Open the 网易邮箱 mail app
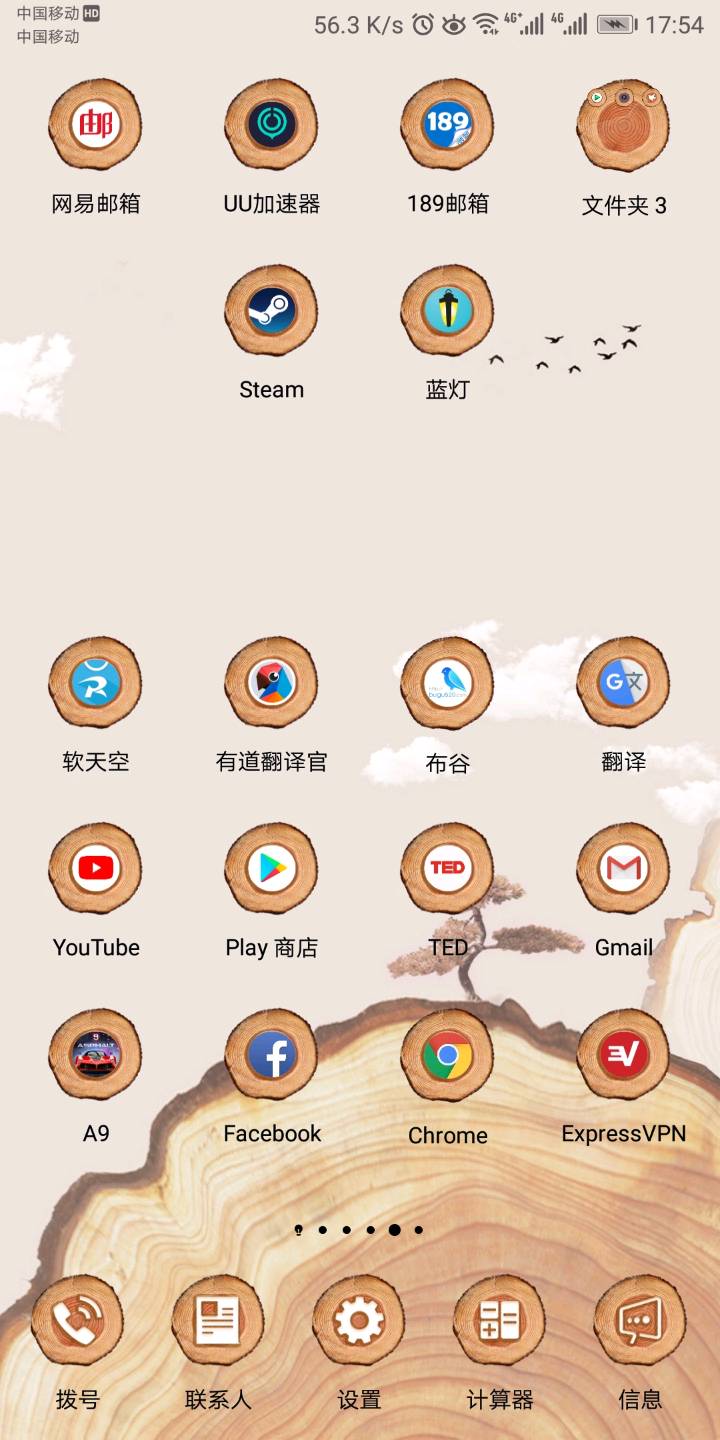 [x=96, y=126]
